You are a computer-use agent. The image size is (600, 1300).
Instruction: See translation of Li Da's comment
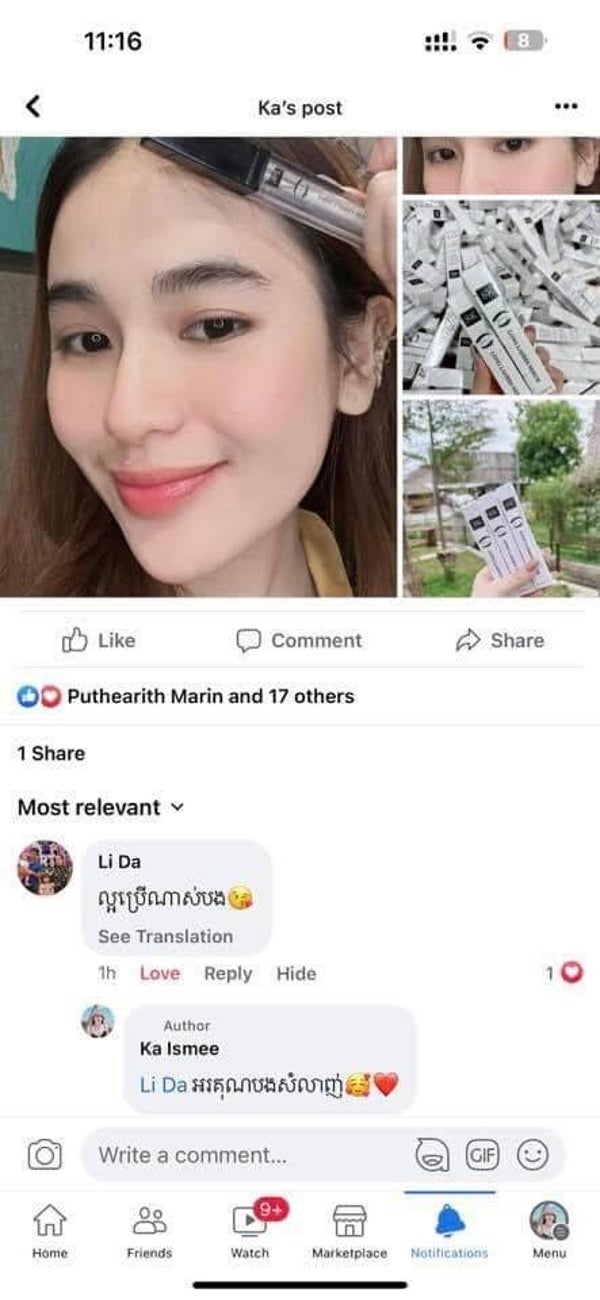pos(165,936)
